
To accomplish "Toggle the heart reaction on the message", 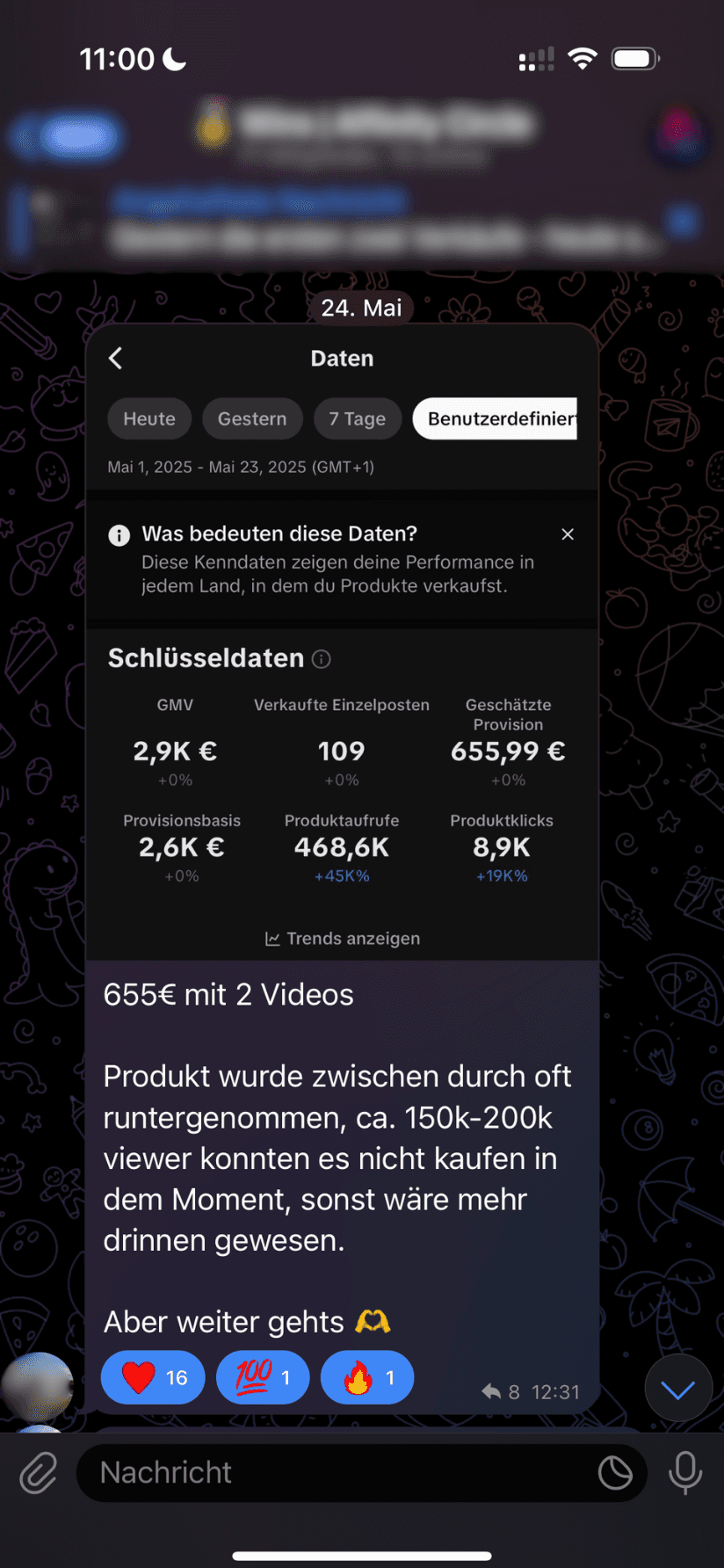I will pos(152,1377).
